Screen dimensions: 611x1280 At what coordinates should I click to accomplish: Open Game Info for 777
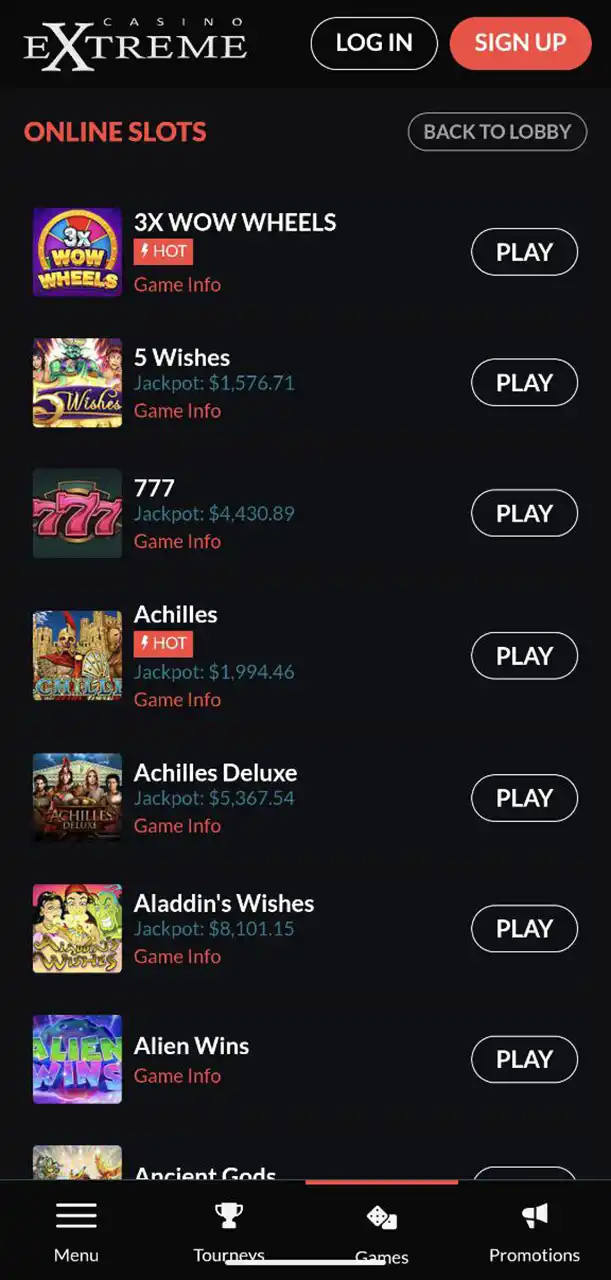point(177,541)
